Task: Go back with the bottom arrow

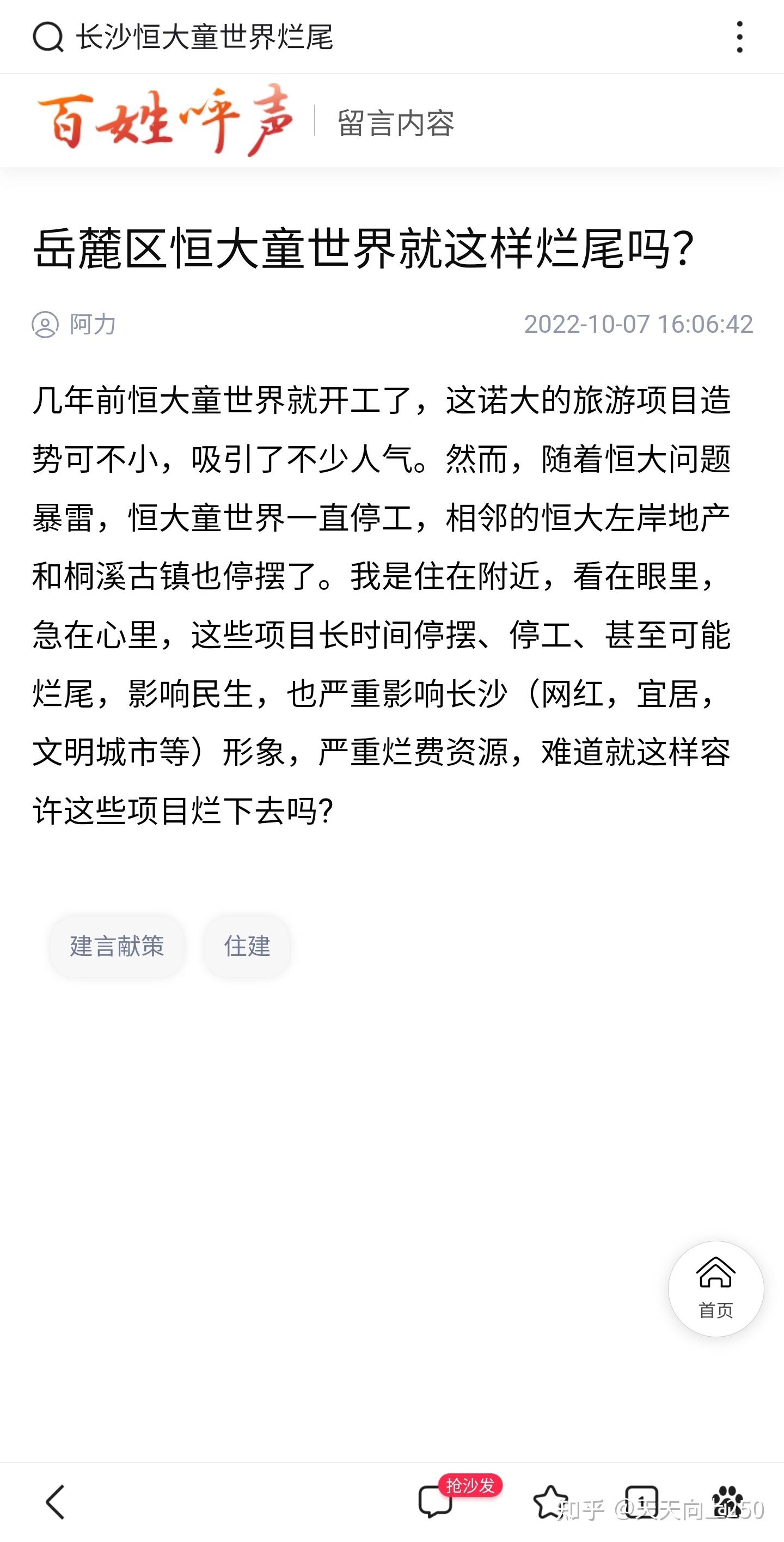Action: pyautogui.click(x=55, y=1502)
